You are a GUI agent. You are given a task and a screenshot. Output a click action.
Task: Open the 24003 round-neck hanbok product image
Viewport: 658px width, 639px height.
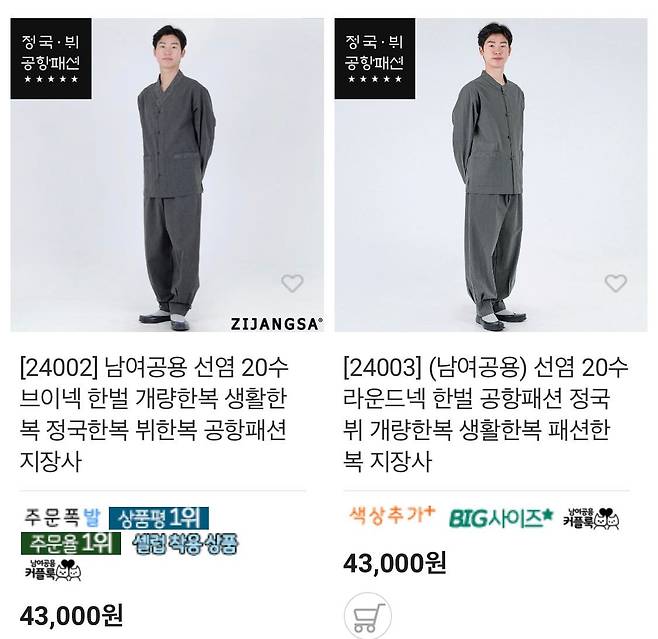[490, 175]
